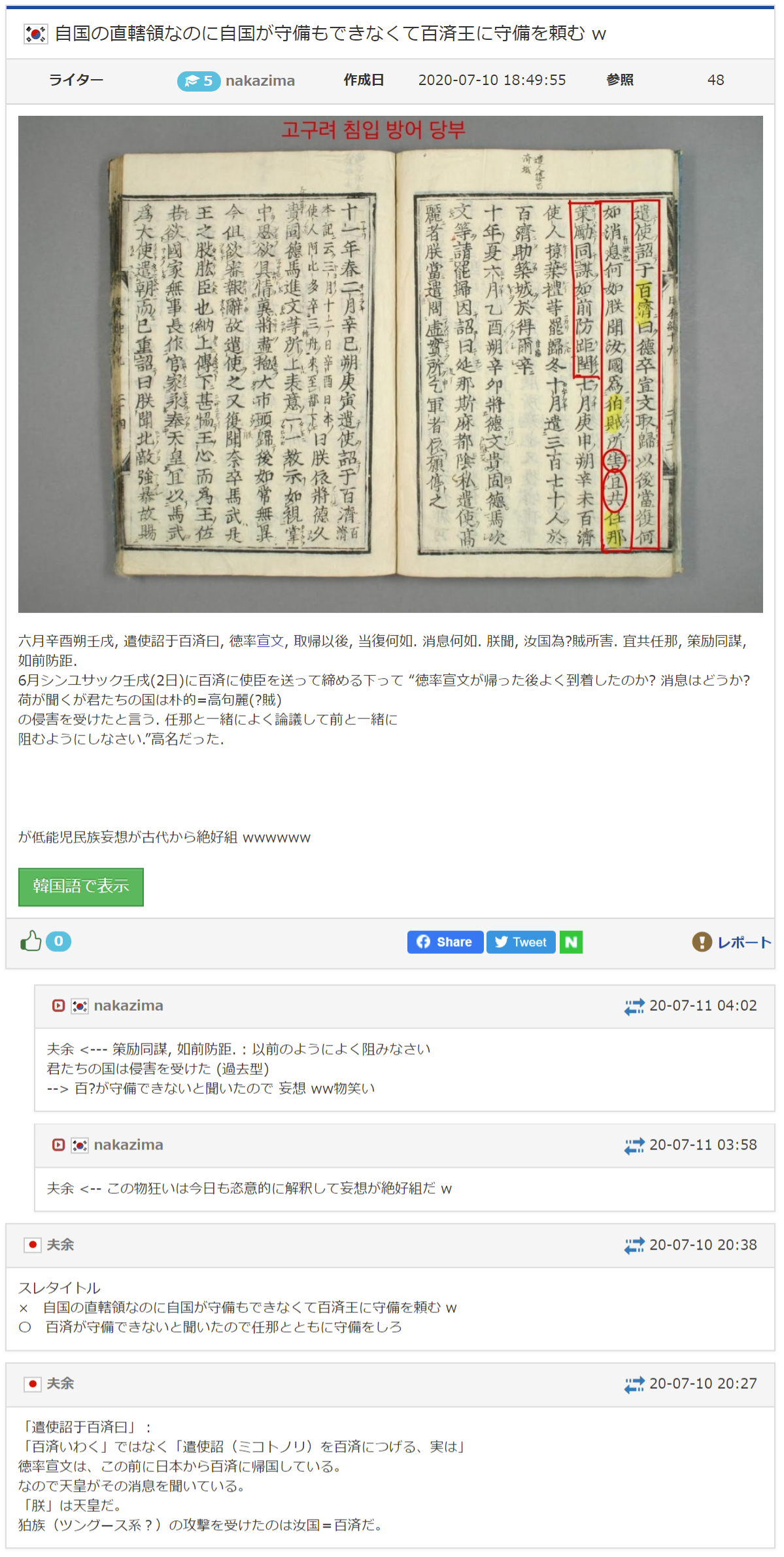Translate nakazima's 04:02 comment
Screen dimensions: 784x1557
click(634, 1006)
